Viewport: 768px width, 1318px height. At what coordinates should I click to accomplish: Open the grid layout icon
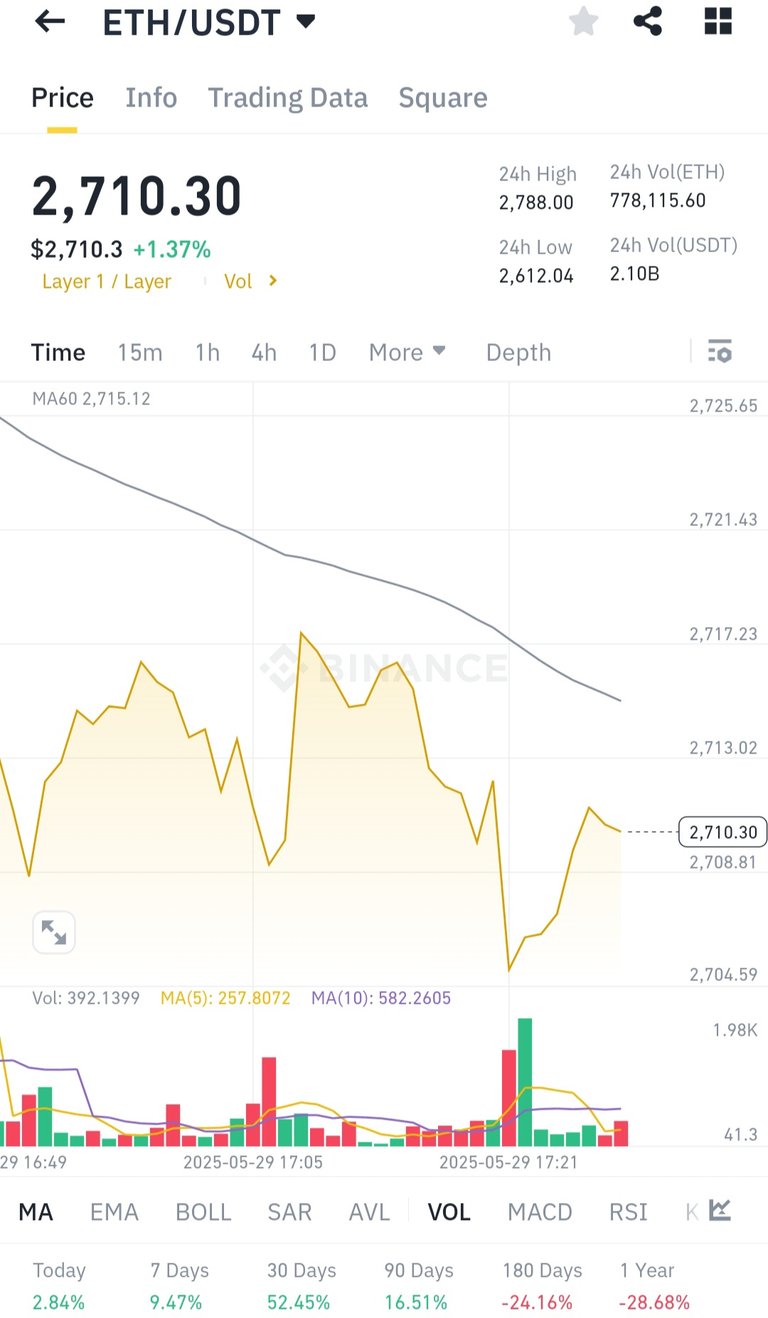coord(718,21)
